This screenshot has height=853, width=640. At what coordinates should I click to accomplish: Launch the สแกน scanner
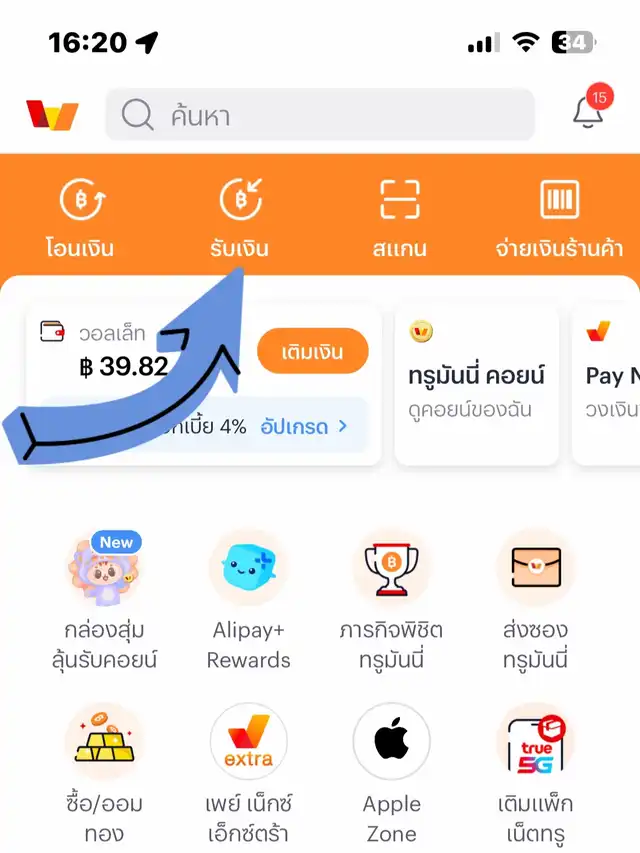click(x=400, y=217)
